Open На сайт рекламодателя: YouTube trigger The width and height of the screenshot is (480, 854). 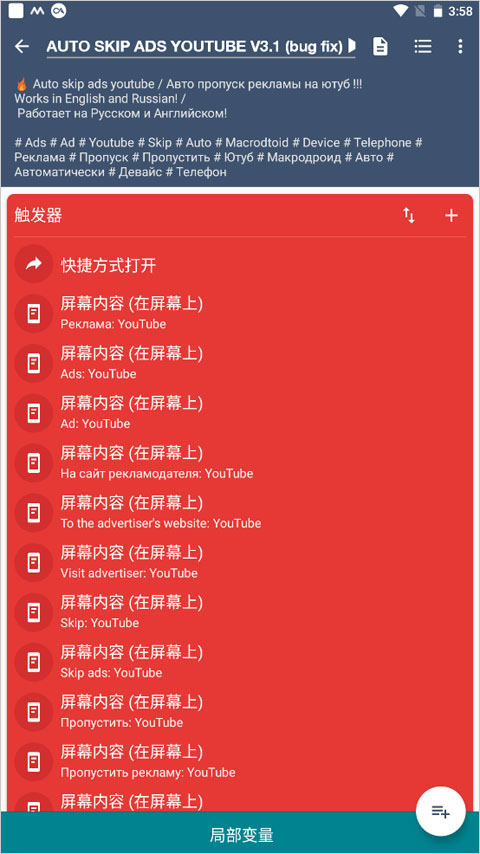coord(240,463)
